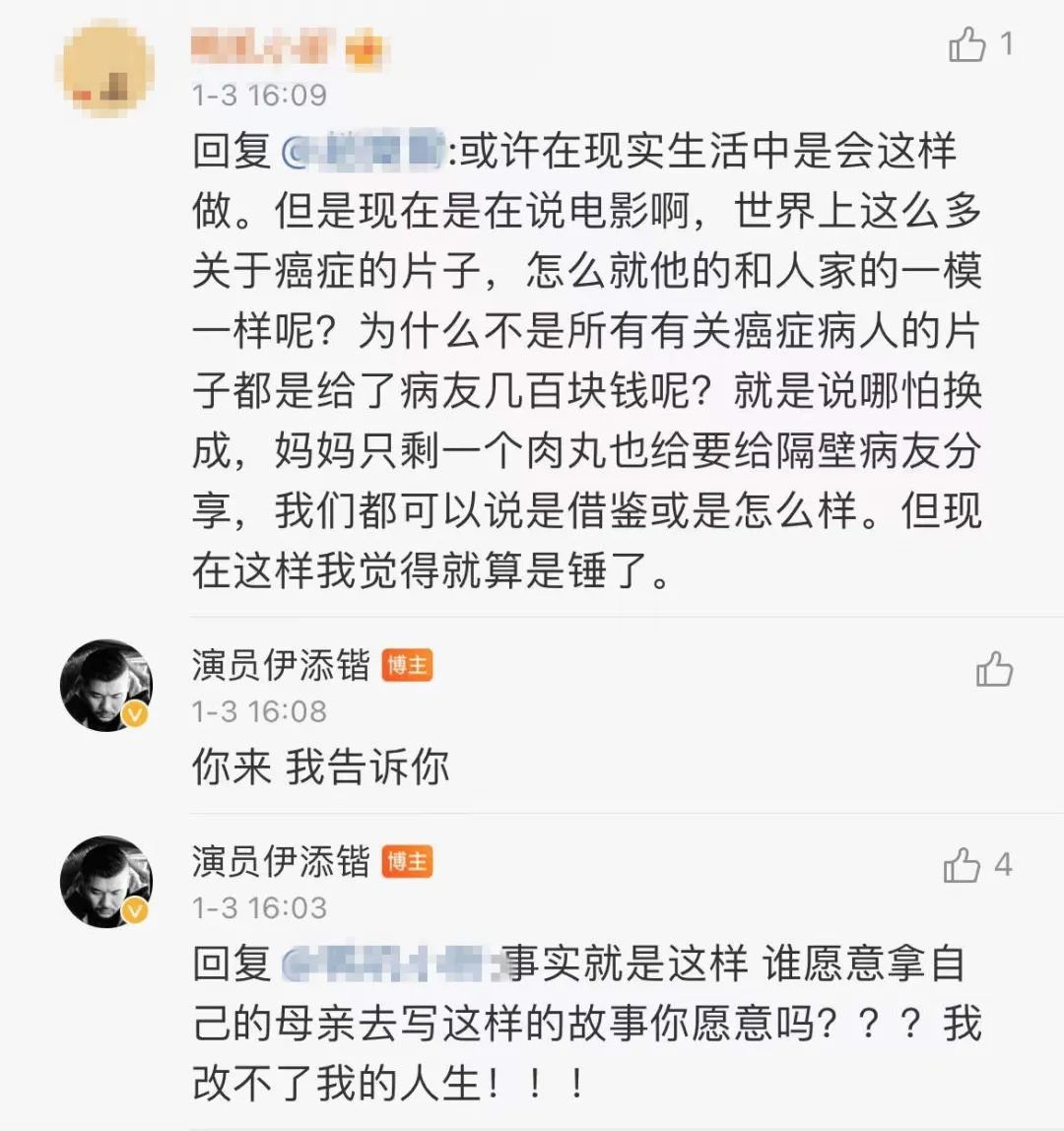Viewport: 1064px width, 1131px height.
Task: Open 演员伊添锴 username on 16:08 comment
Action: coord(281,666)
